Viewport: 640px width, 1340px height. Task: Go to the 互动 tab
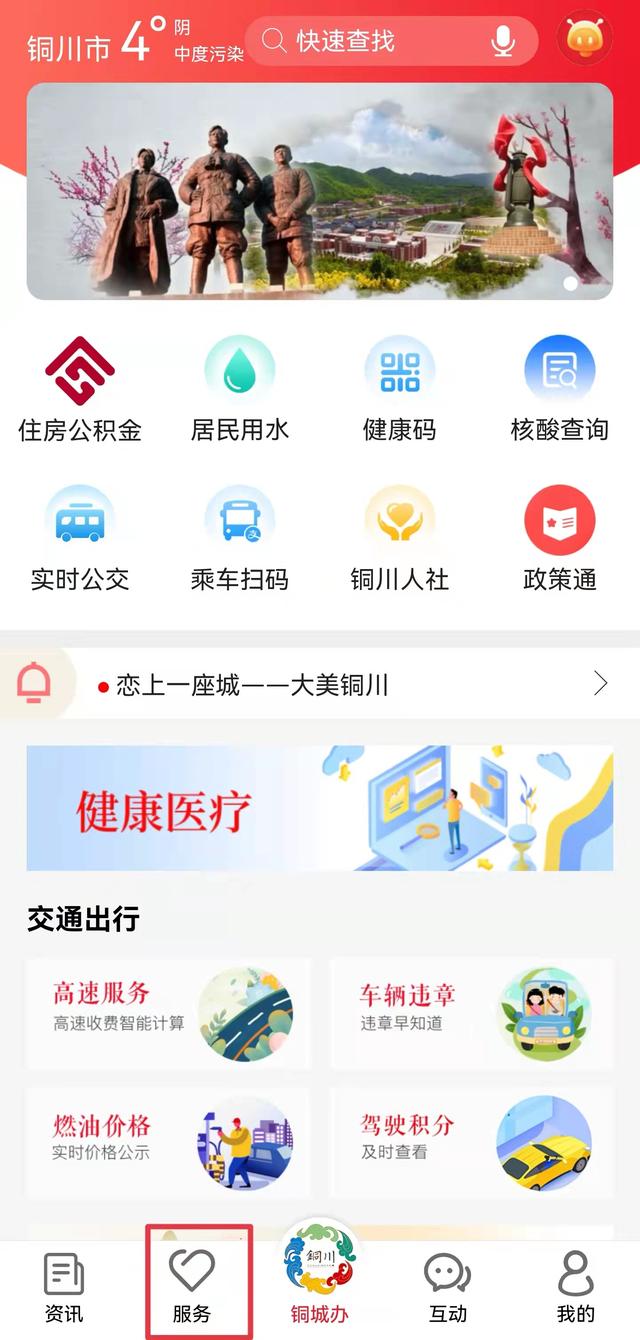[447, 1286]
